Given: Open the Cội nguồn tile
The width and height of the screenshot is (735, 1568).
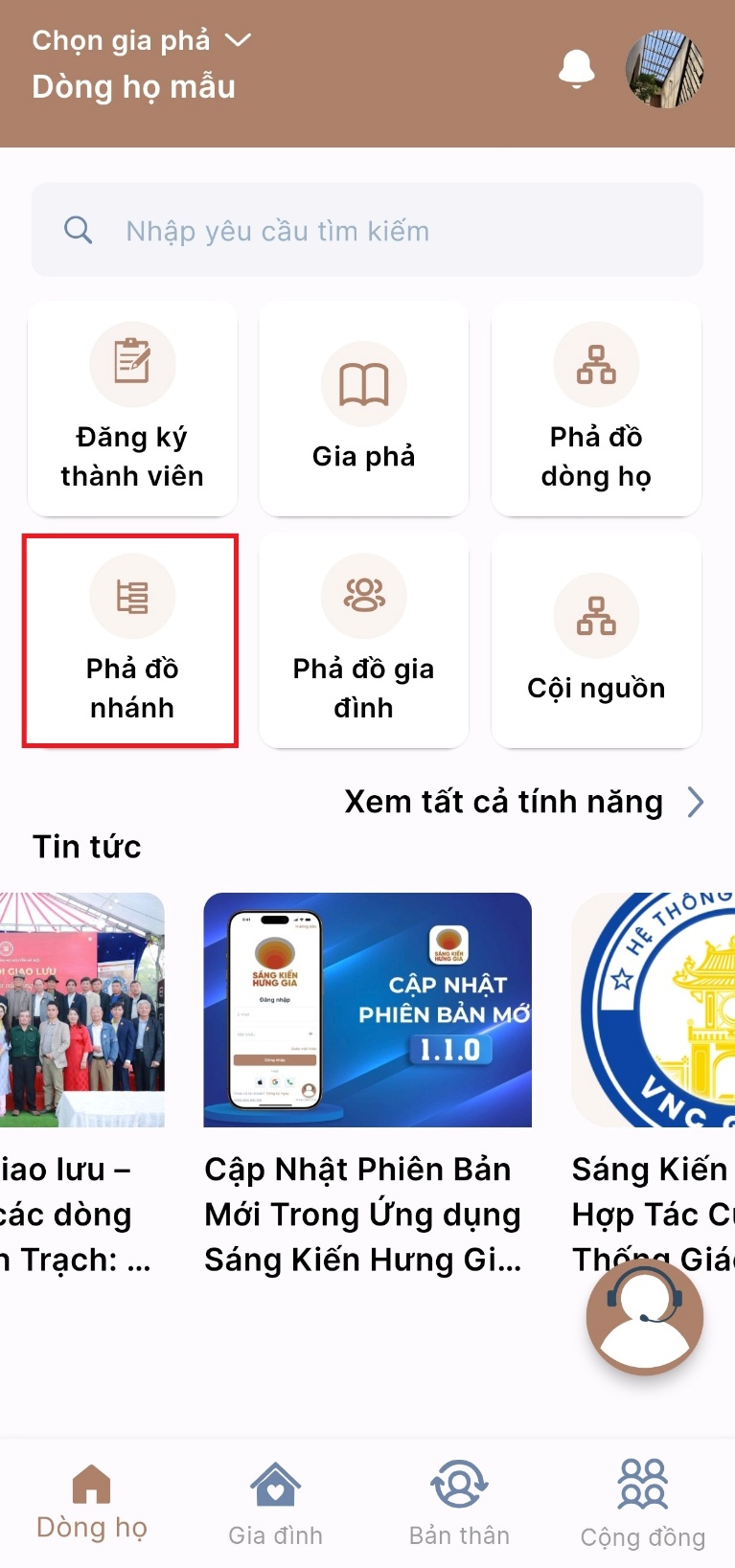Looking at the screenshot, I should tap(595, 641).
